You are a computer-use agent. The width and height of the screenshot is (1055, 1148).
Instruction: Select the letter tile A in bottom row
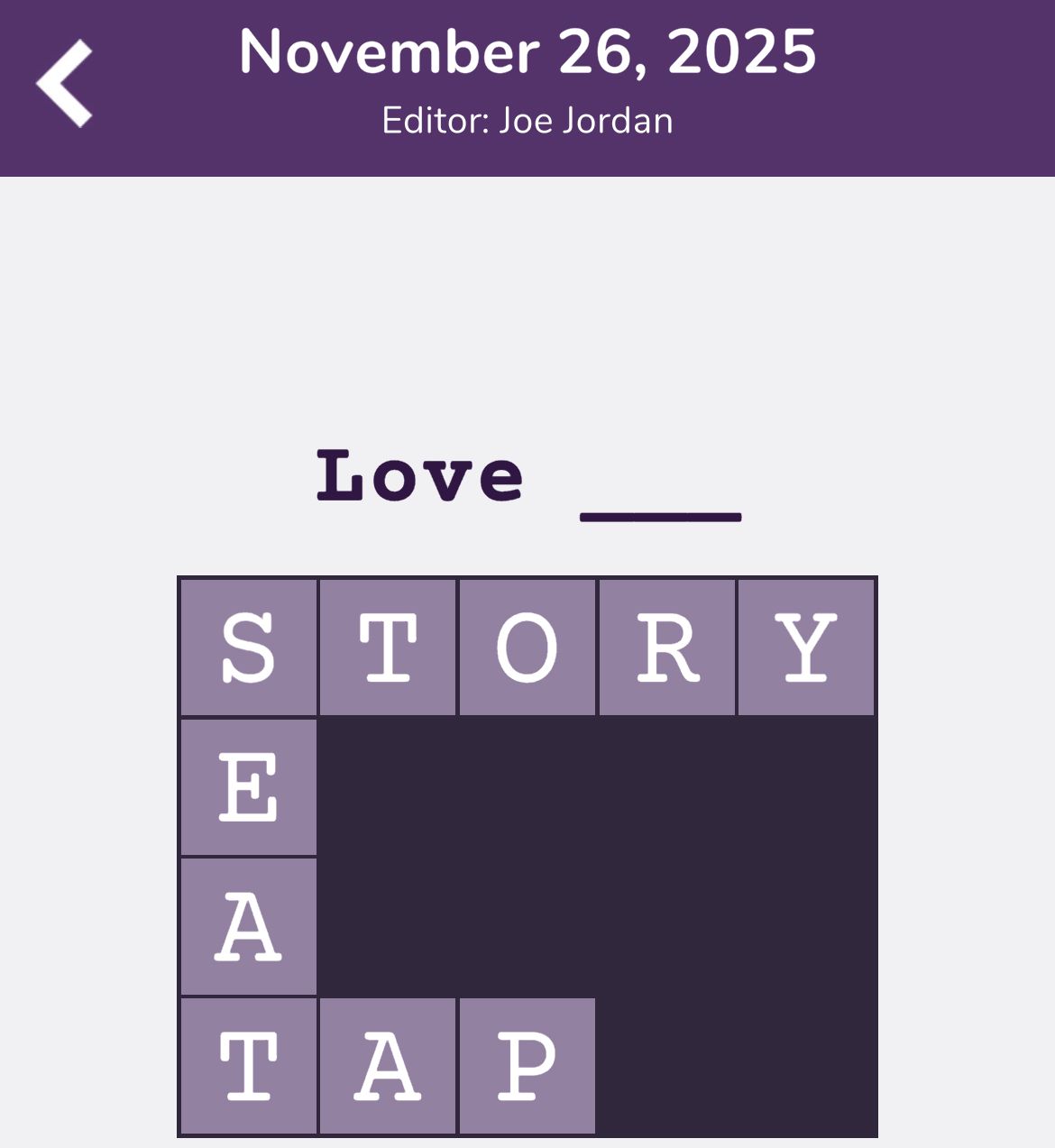(x=389, y=1066)
